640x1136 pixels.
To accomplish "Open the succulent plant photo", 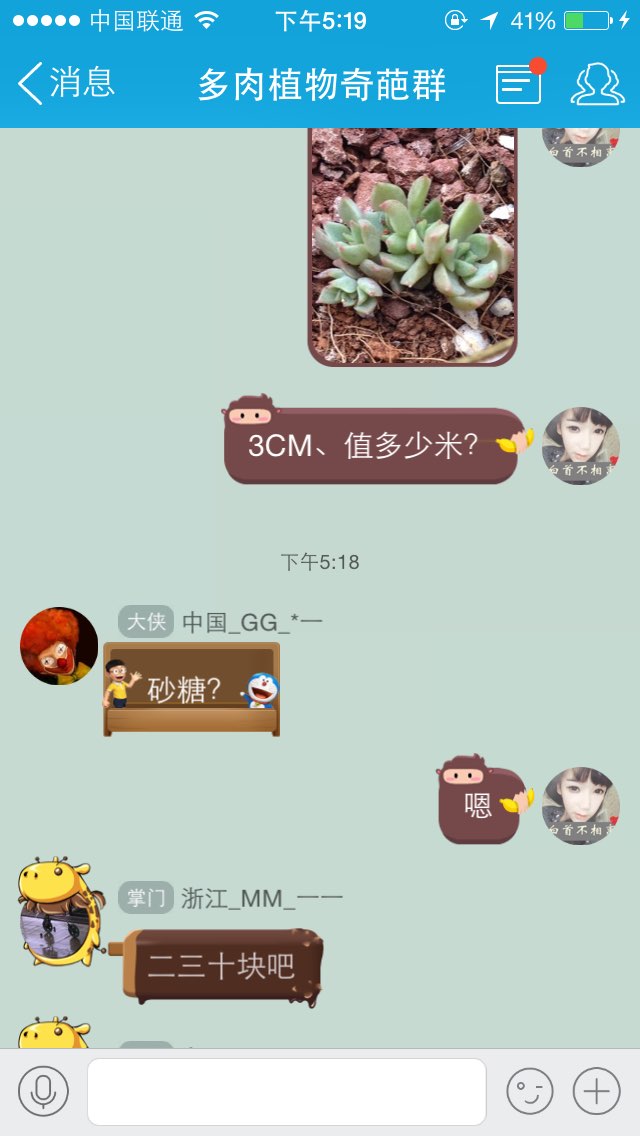I will (413, 246).
